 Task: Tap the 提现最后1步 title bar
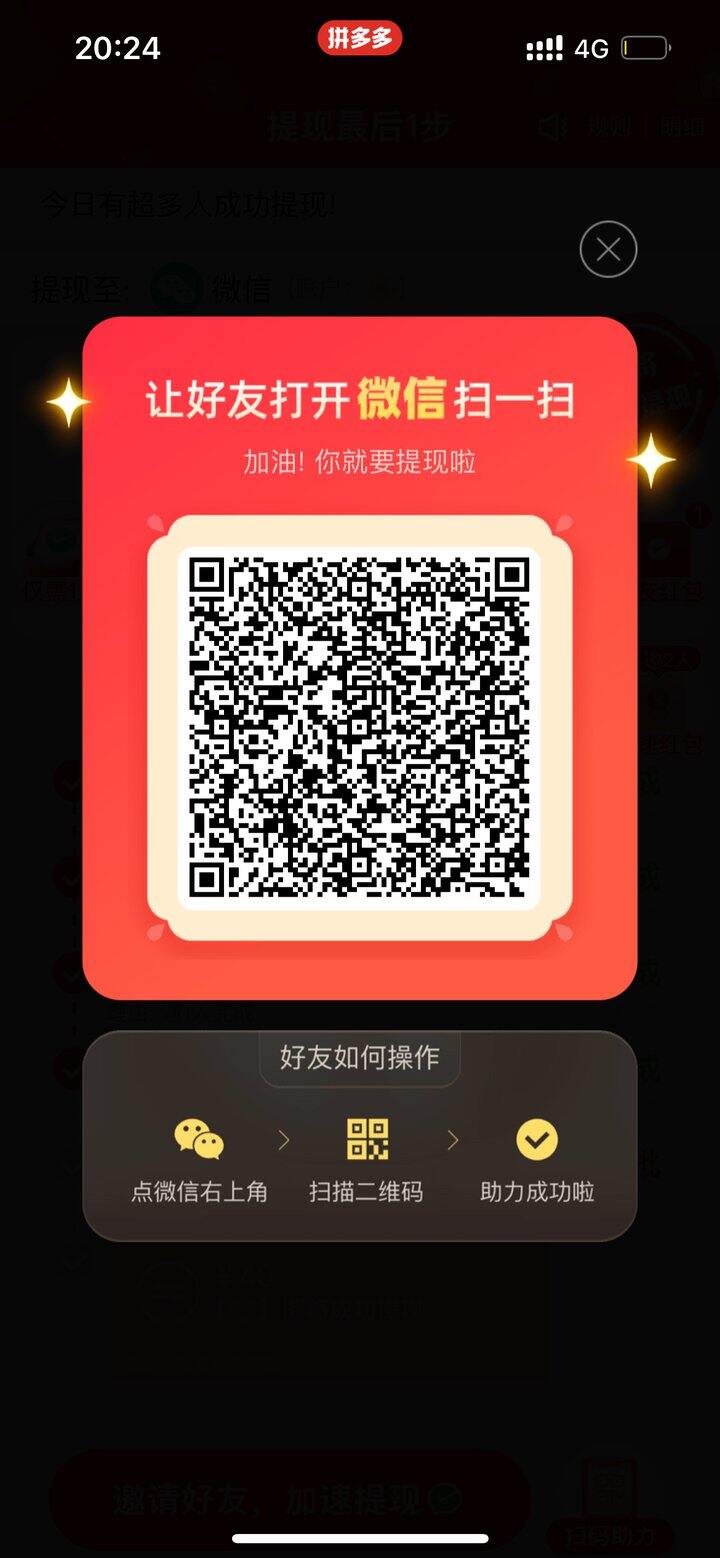tap(358, 127)
